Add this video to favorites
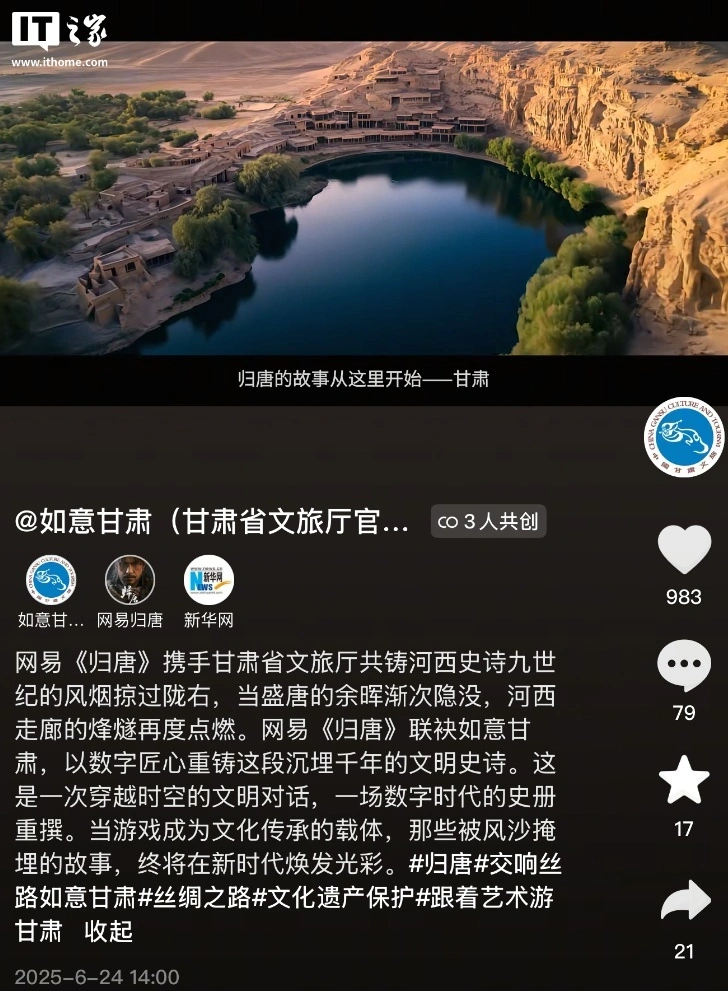This screenshot has height=991, width=728. pyautogui.click(x=684, y=781)
